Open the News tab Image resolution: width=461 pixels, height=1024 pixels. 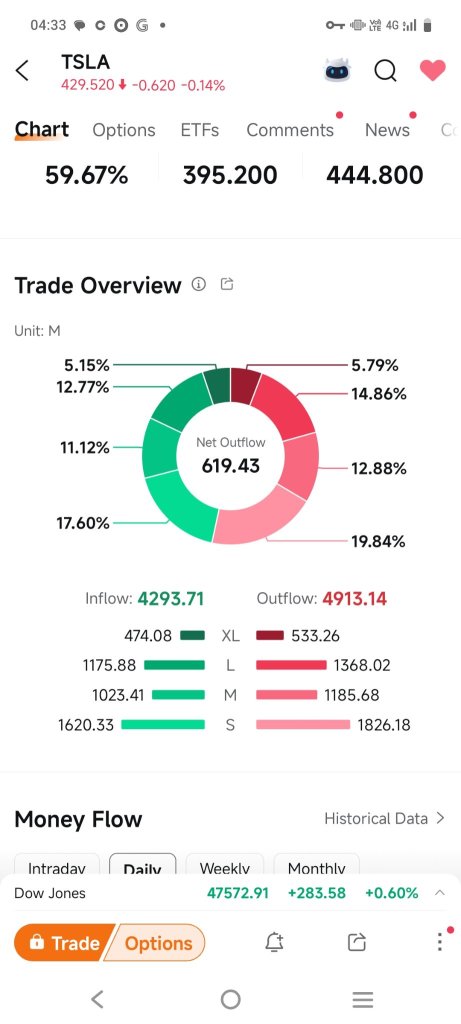387,130
